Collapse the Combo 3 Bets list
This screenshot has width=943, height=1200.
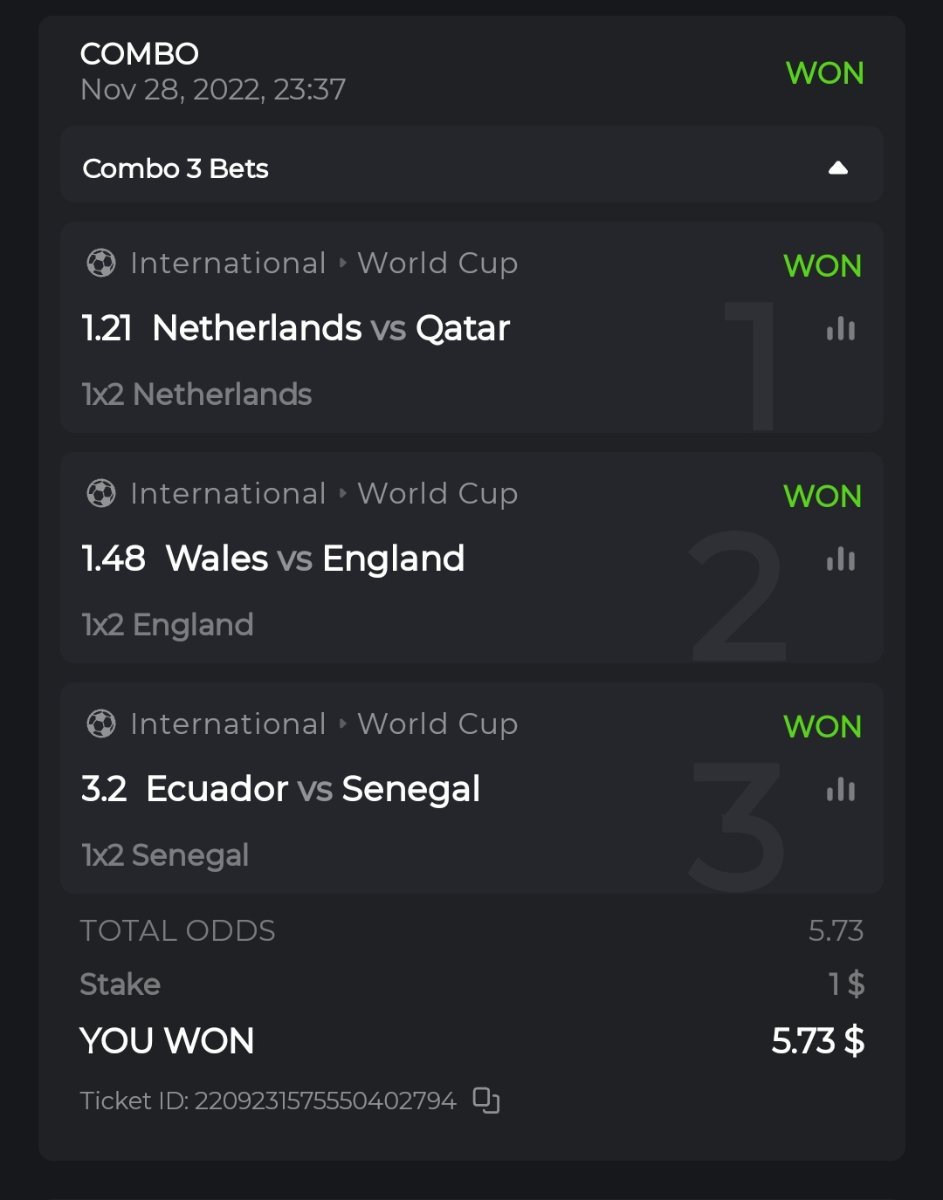838,168
